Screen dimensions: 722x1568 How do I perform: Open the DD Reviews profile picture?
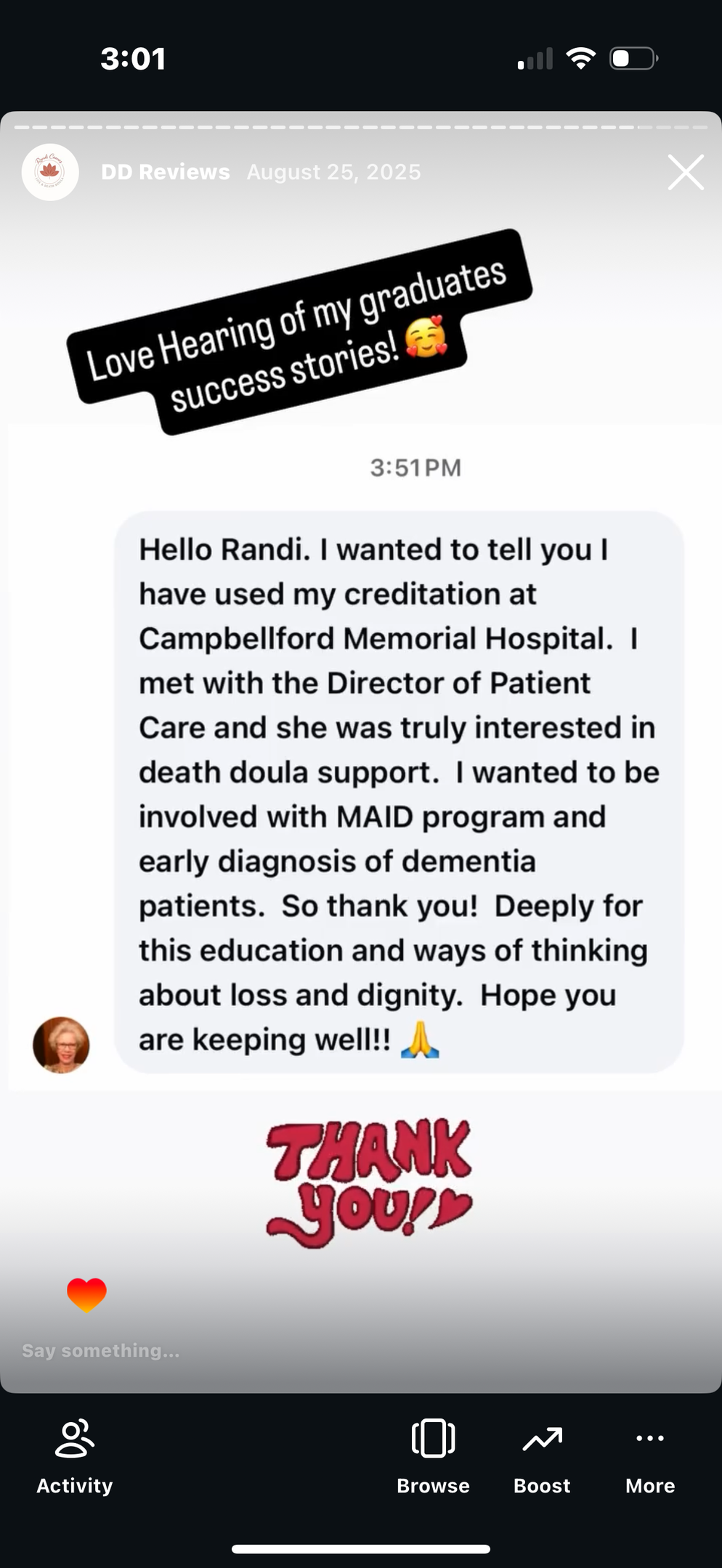50,172
